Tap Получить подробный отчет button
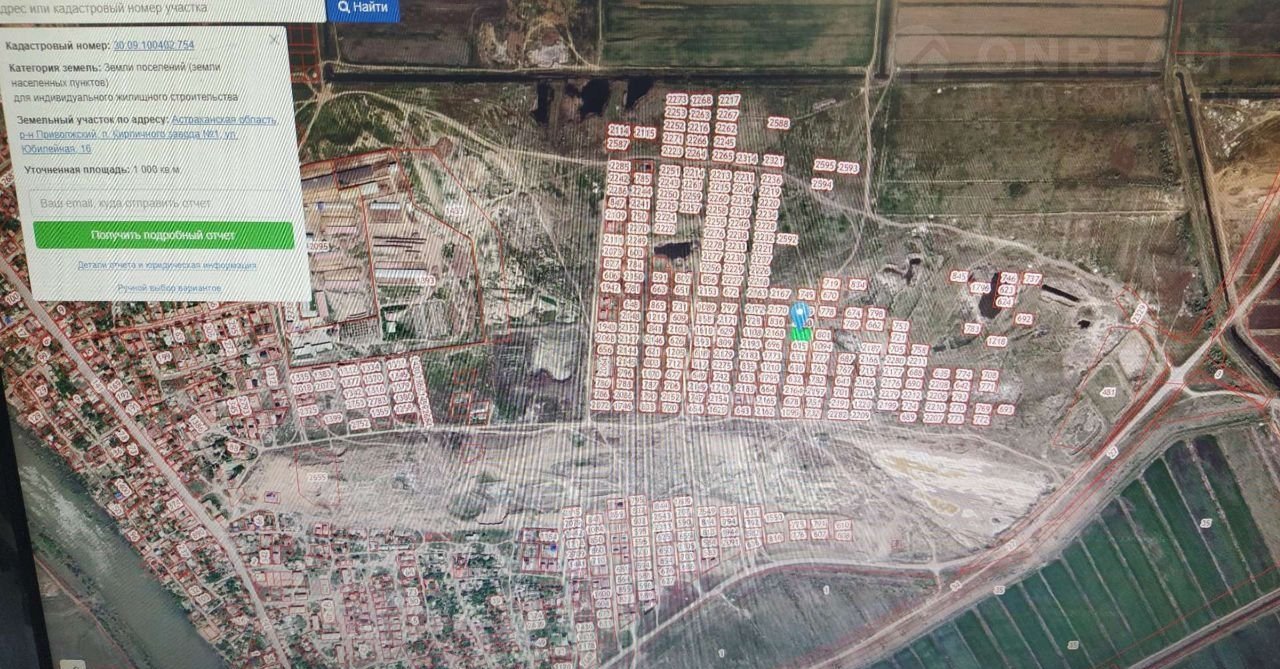The height and width of the screenshot is (669, 1280). click(163, 236)
